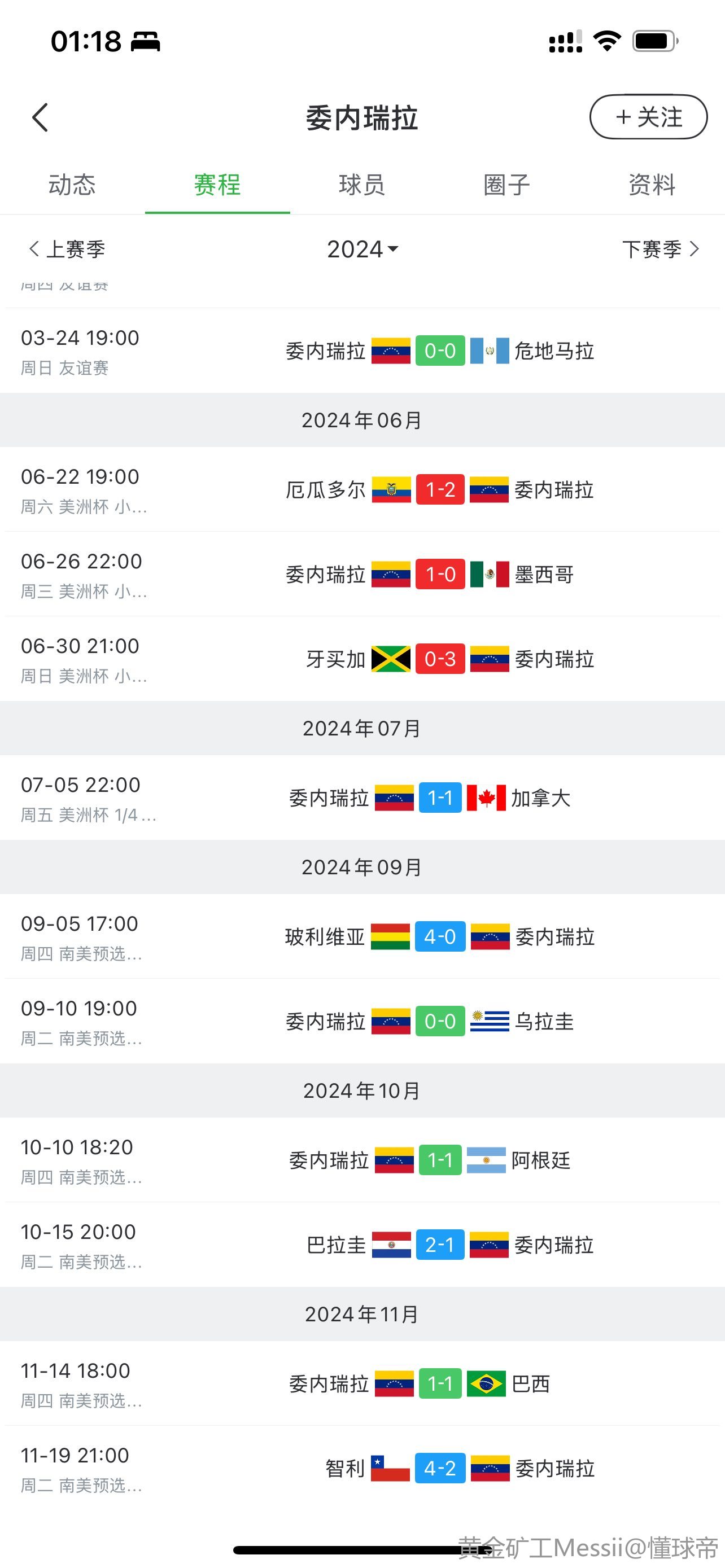
Task: Open the 厄瓜多尔 1-2 match
Action: [362, 489]
